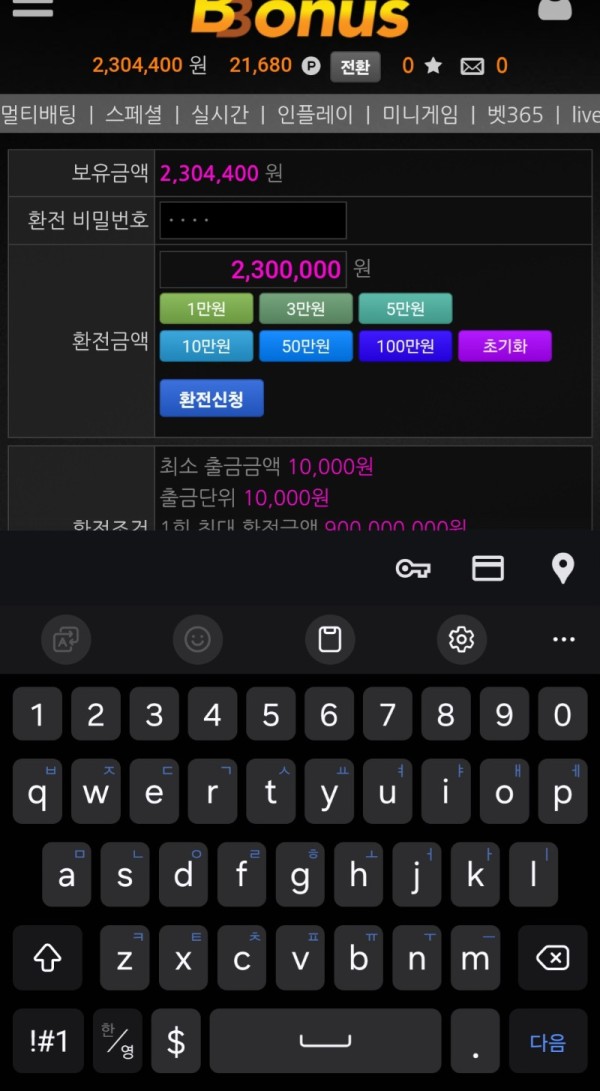600x1091 pixels.
Task: Open the messages envelope icon
Action: point(472,67)
